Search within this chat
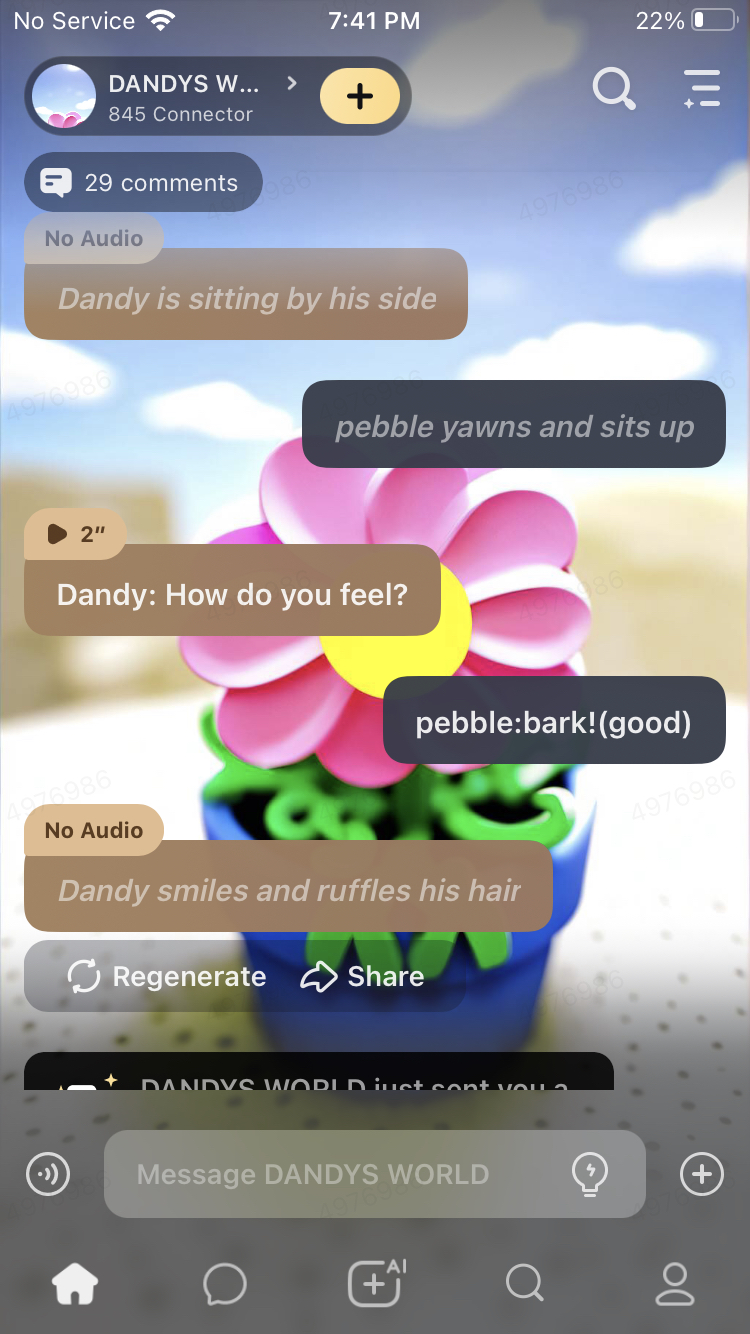 [613, 89]
